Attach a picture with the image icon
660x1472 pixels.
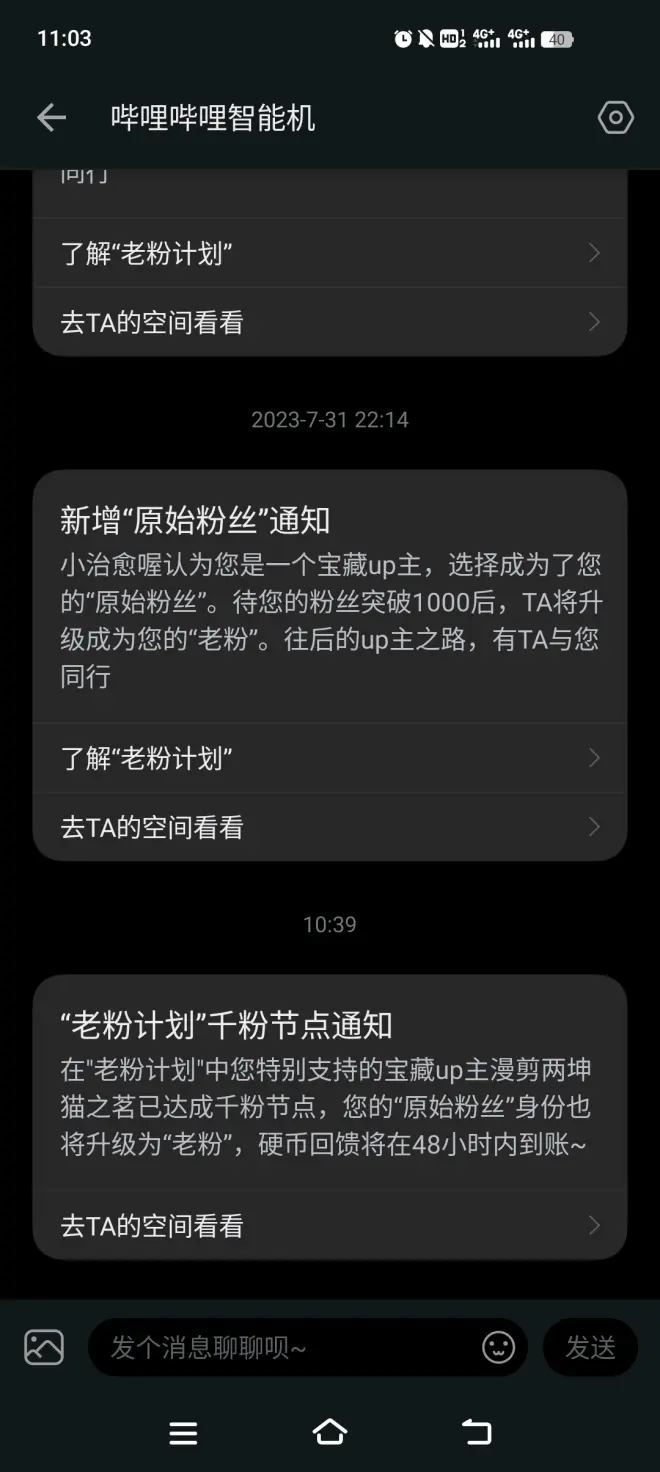click(x=44, y=1347)
